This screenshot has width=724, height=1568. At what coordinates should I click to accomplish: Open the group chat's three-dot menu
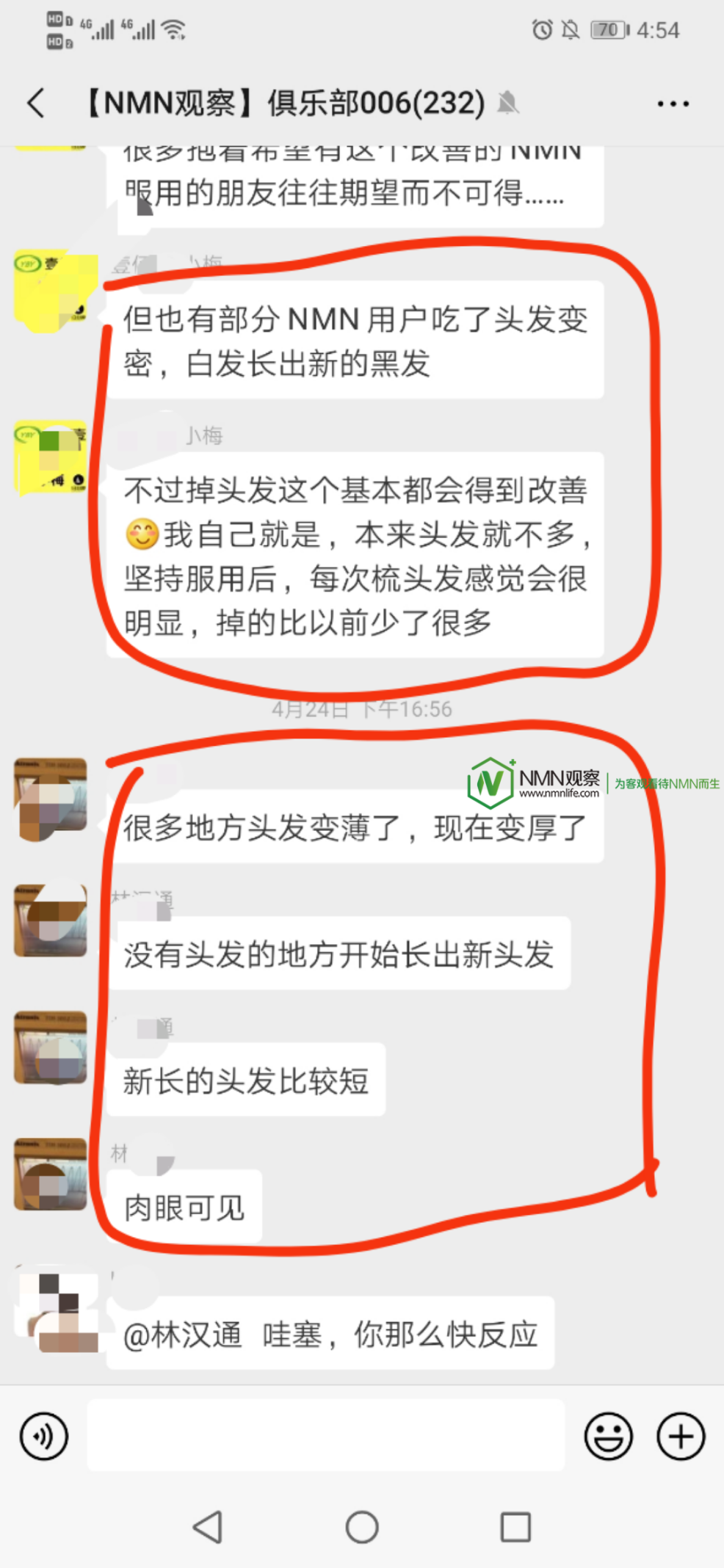pos(673,104)
